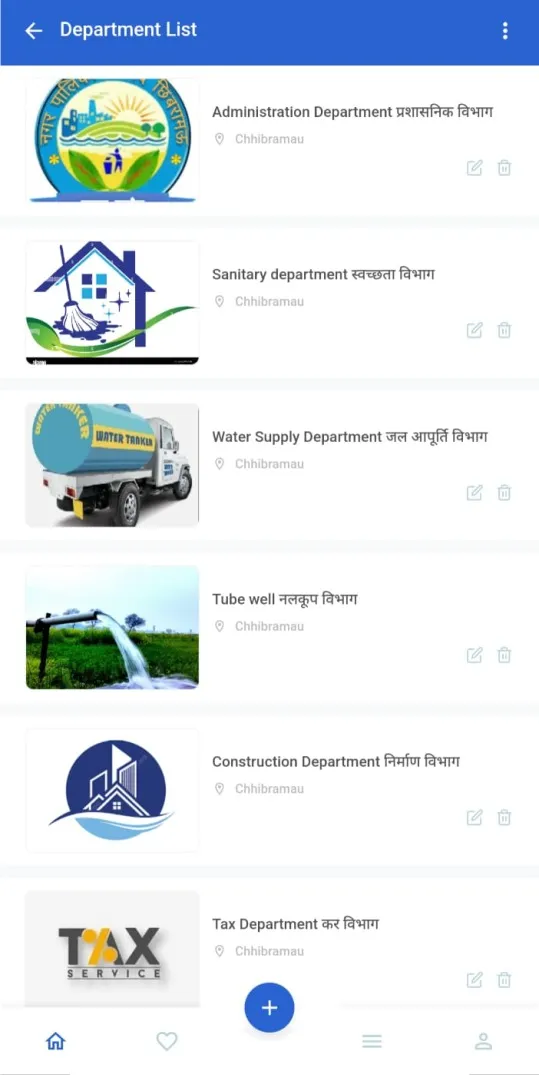Open the menu lines tab
This screenshot has height=1075, width=539.
click(372, 1041)
